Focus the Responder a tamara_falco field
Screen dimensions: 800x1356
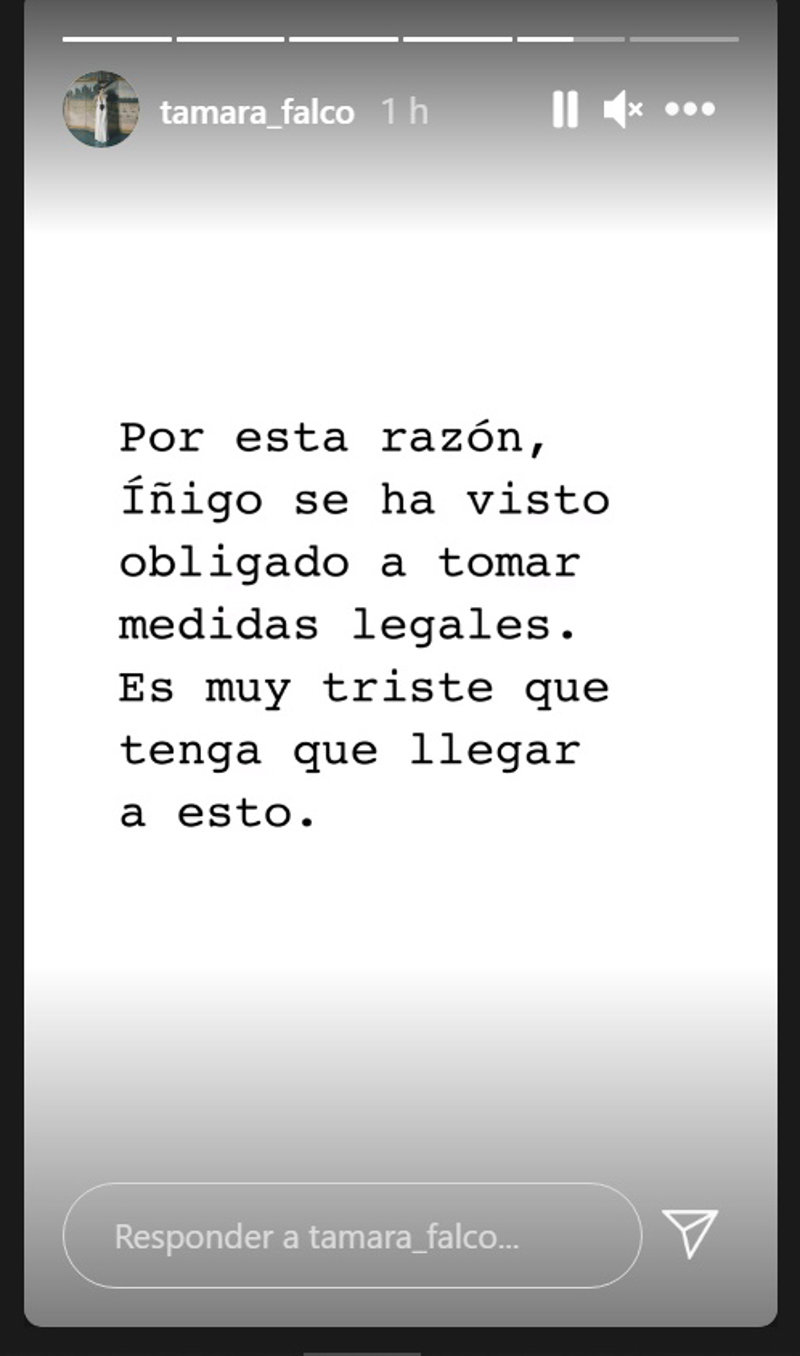pyautogui.click(x=351, y=1236)
